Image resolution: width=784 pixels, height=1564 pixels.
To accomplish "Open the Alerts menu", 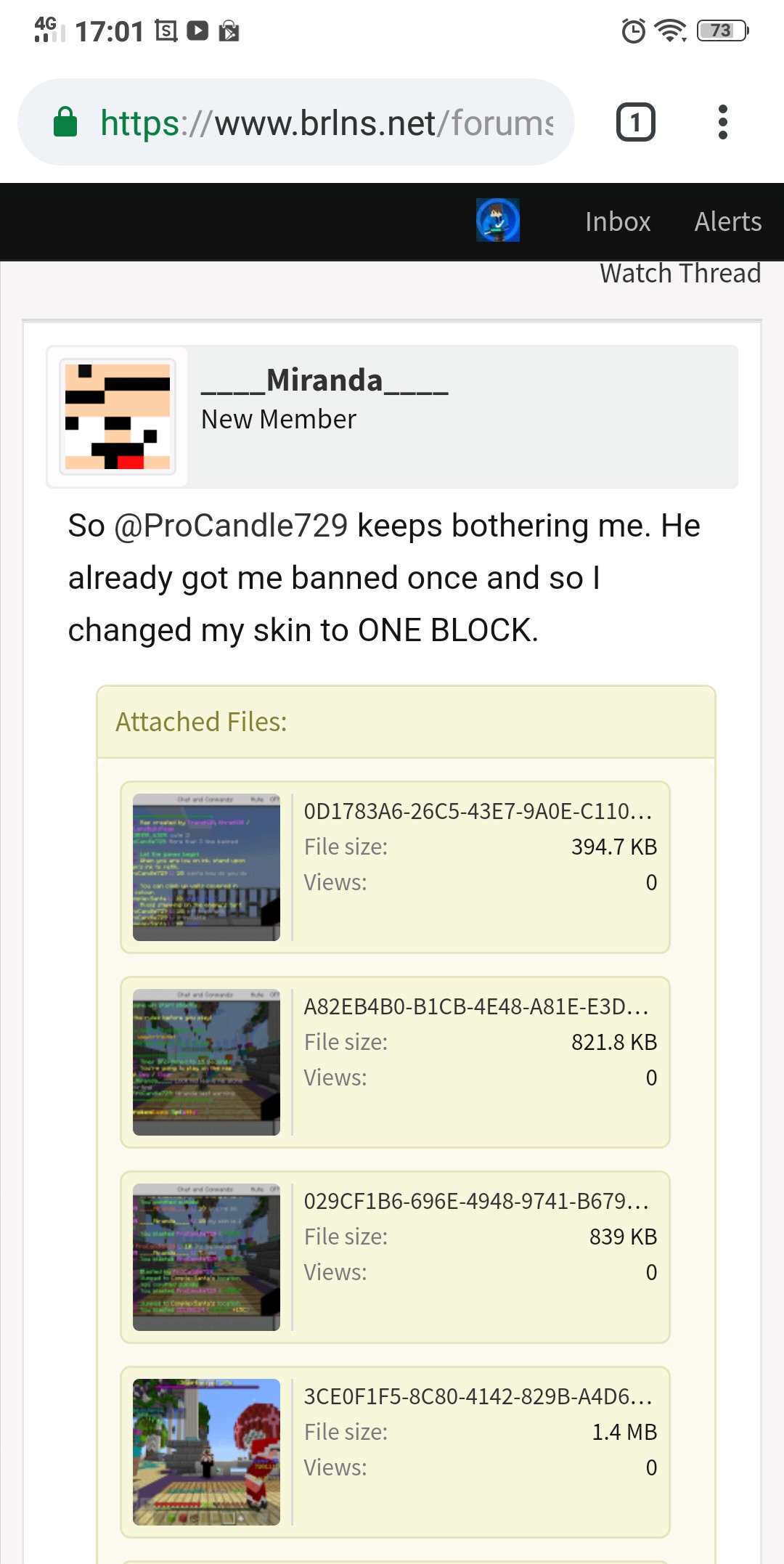I will pyautogui.click(x=728, y=221).
